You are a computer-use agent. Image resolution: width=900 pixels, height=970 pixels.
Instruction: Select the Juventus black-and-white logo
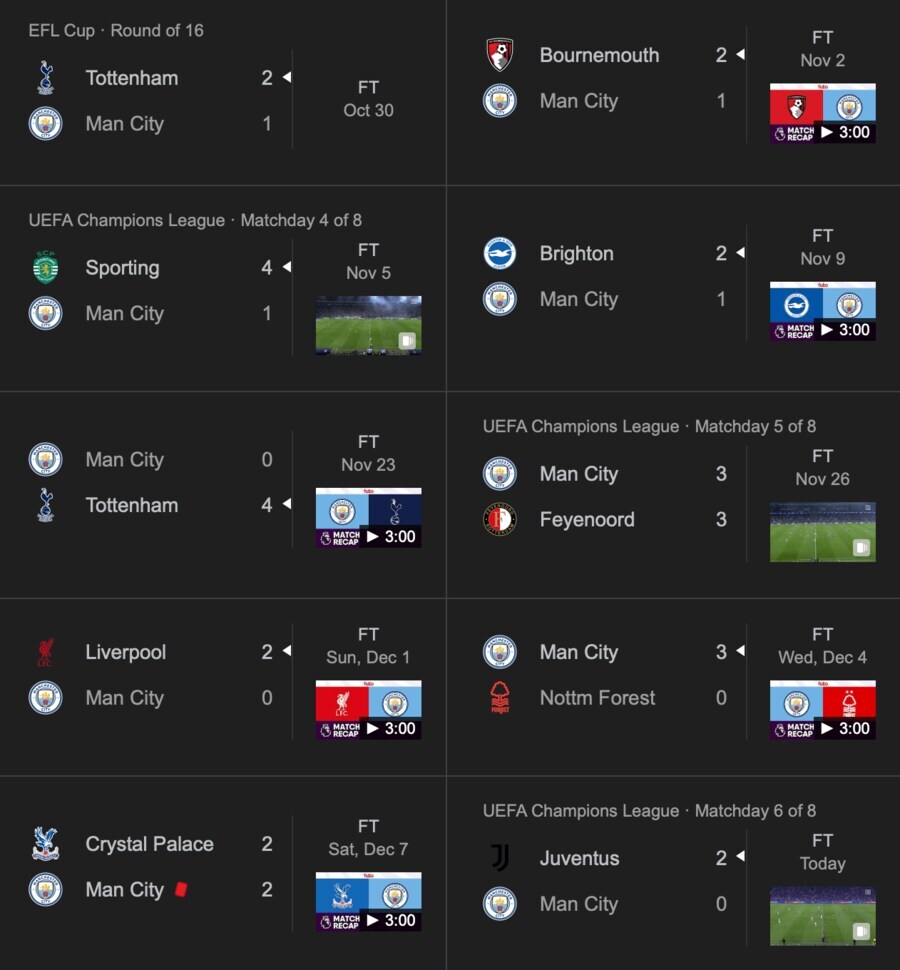pyautogui.click(x=499, y=858)
